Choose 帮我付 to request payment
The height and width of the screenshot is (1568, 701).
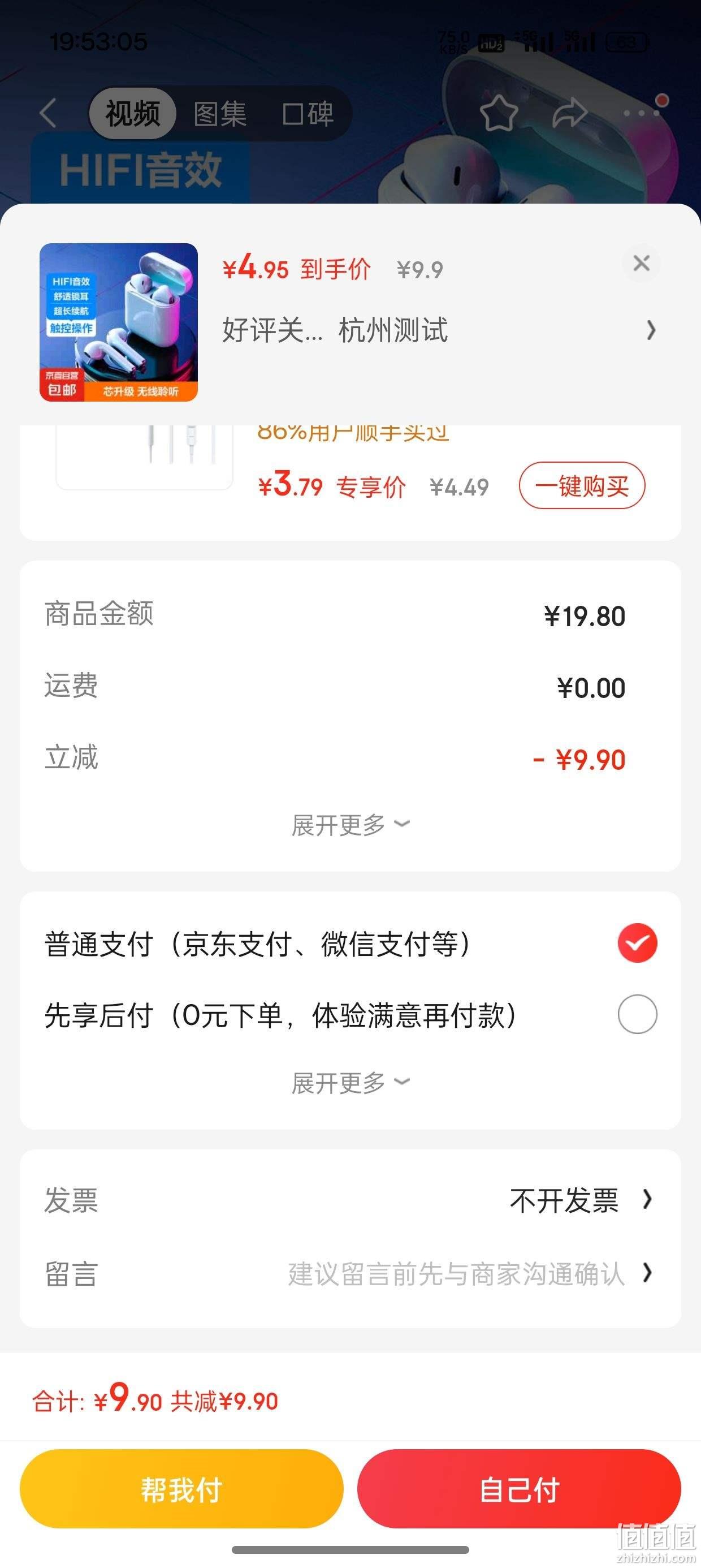tap(181, 1489)
